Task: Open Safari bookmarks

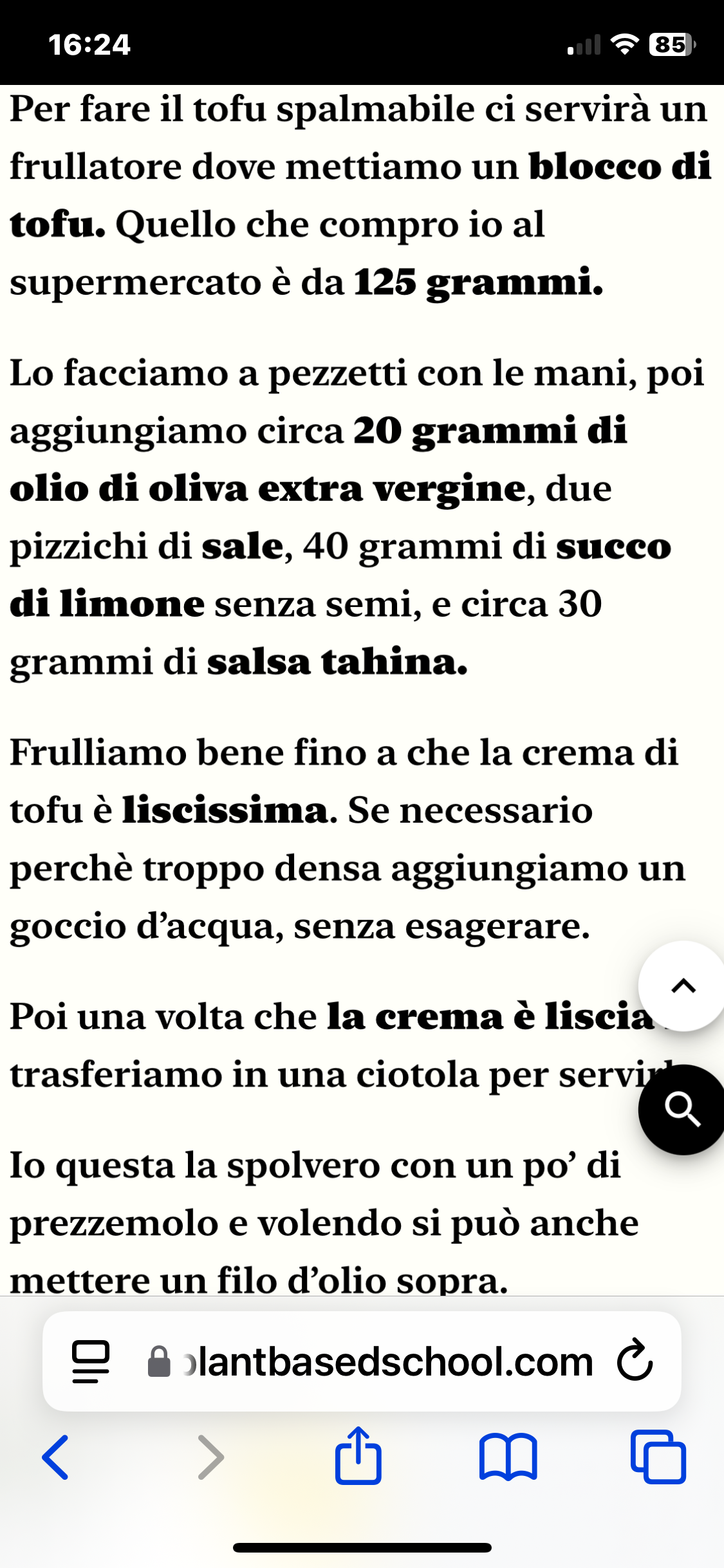Action: click(x=508, y=1457)
